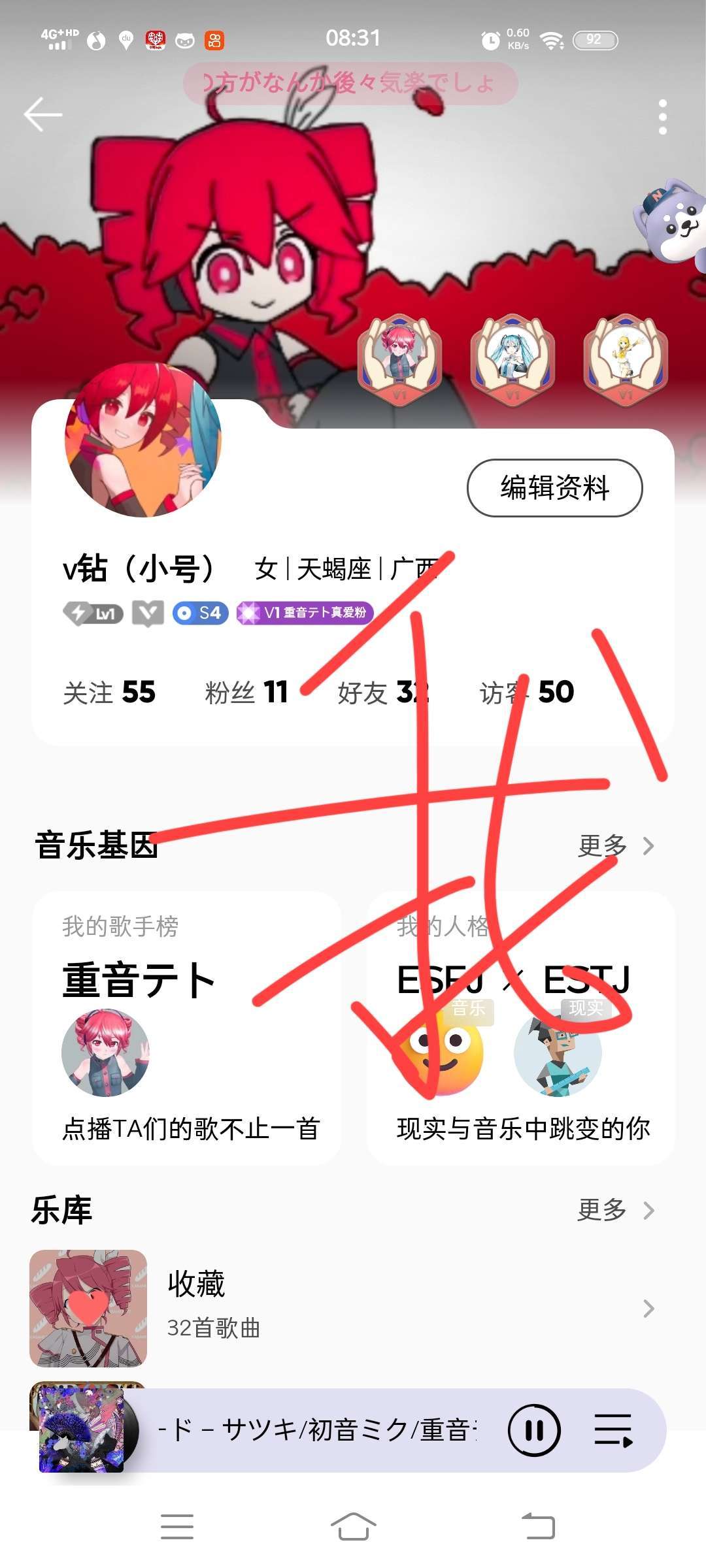The width and height of the screenshot is (706, 1568).
Task: Pause the currently playing song
Action: [x=534, y=1430]
